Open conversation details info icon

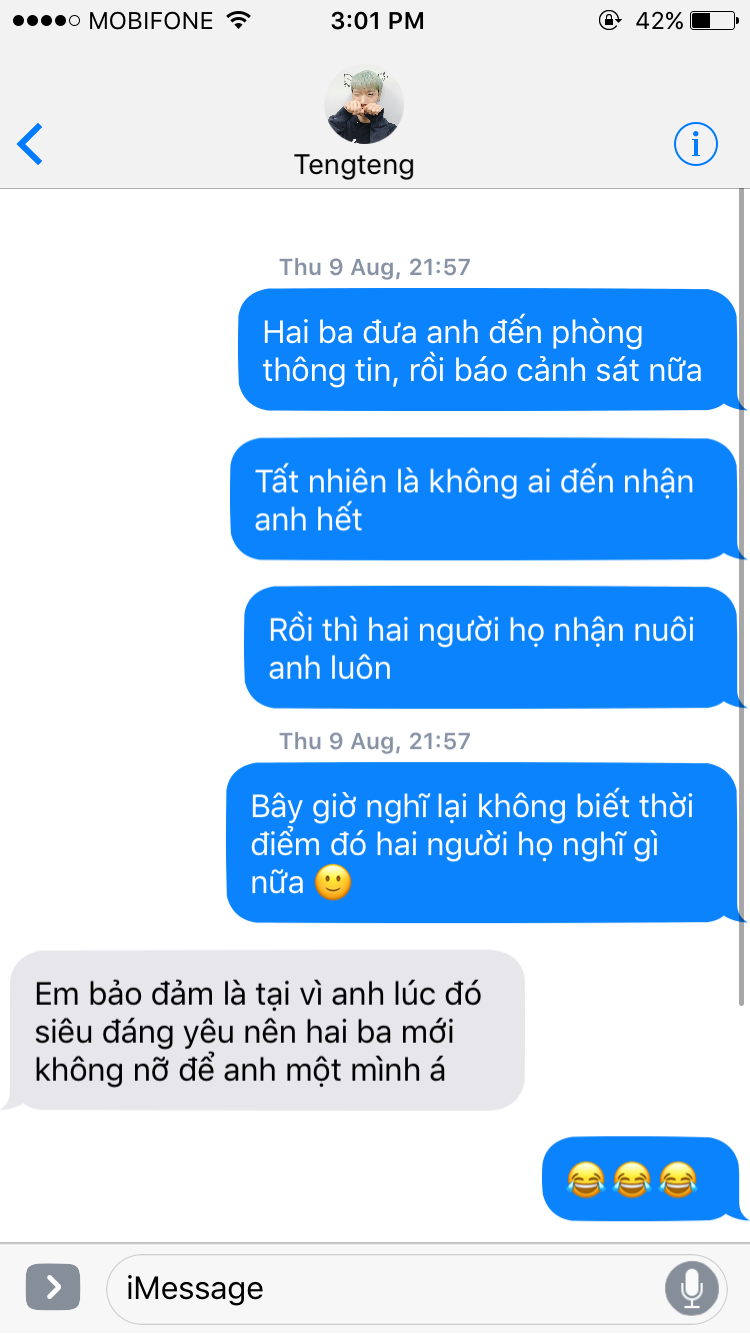click(696, 145)
